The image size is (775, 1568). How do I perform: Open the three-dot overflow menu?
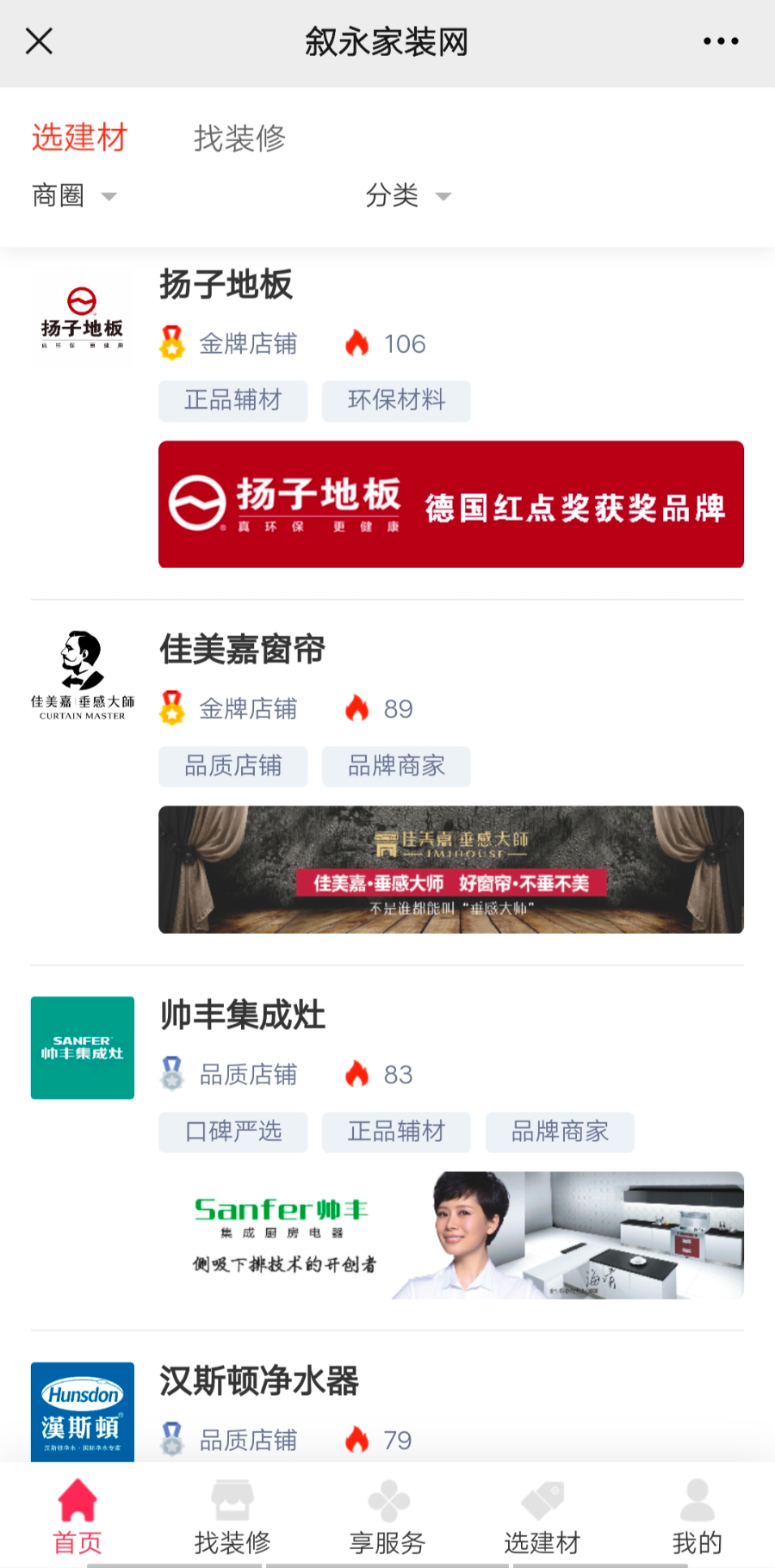click(x=720, y=40)
